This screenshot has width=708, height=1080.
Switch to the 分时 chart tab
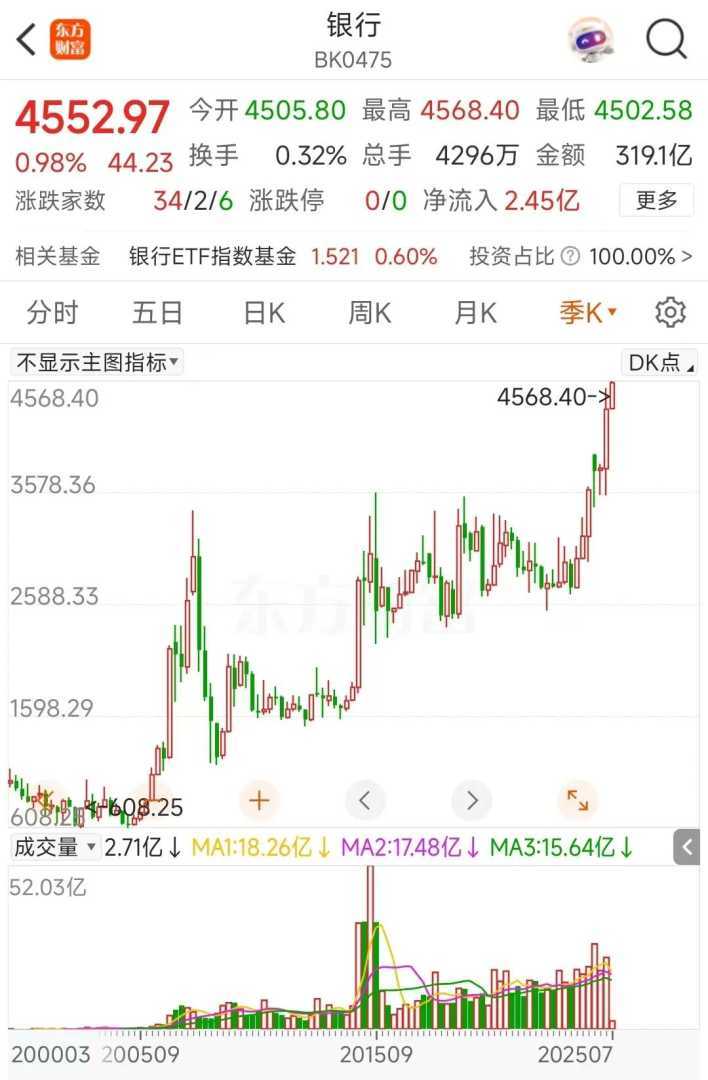pyautogui.click(x=52, y=313)
